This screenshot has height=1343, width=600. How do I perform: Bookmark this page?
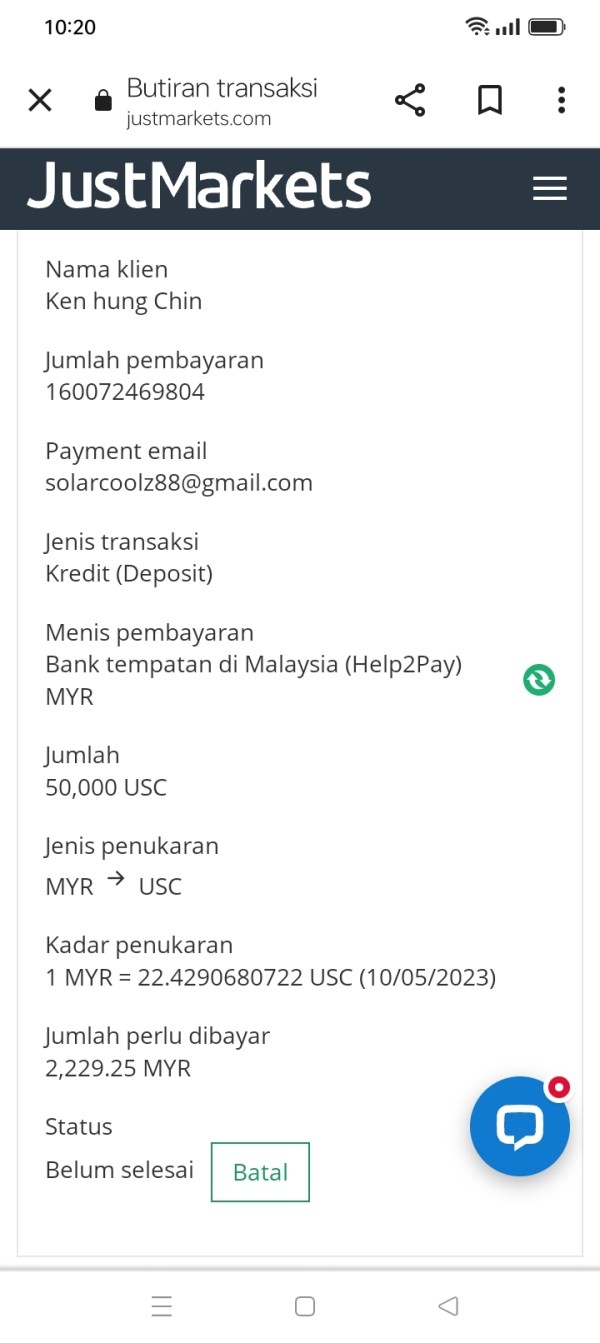click(x=490, y=100)
